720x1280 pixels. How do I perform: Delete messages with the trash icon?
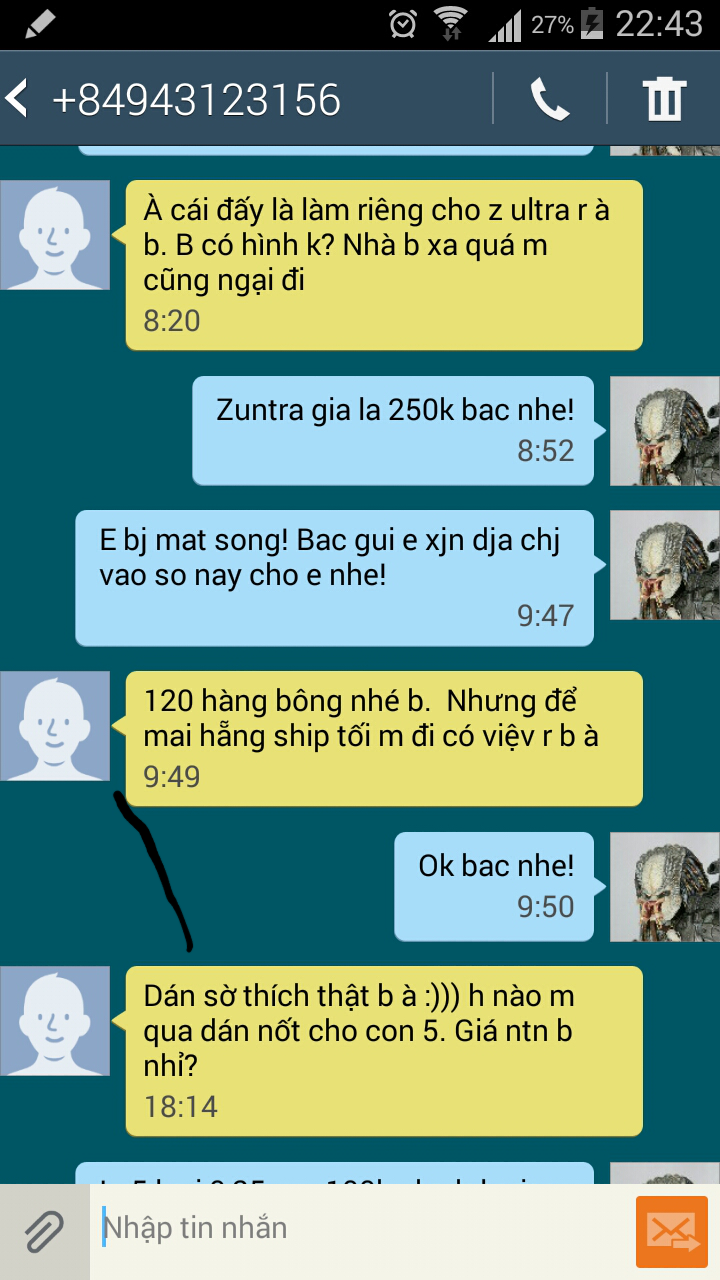664,99
